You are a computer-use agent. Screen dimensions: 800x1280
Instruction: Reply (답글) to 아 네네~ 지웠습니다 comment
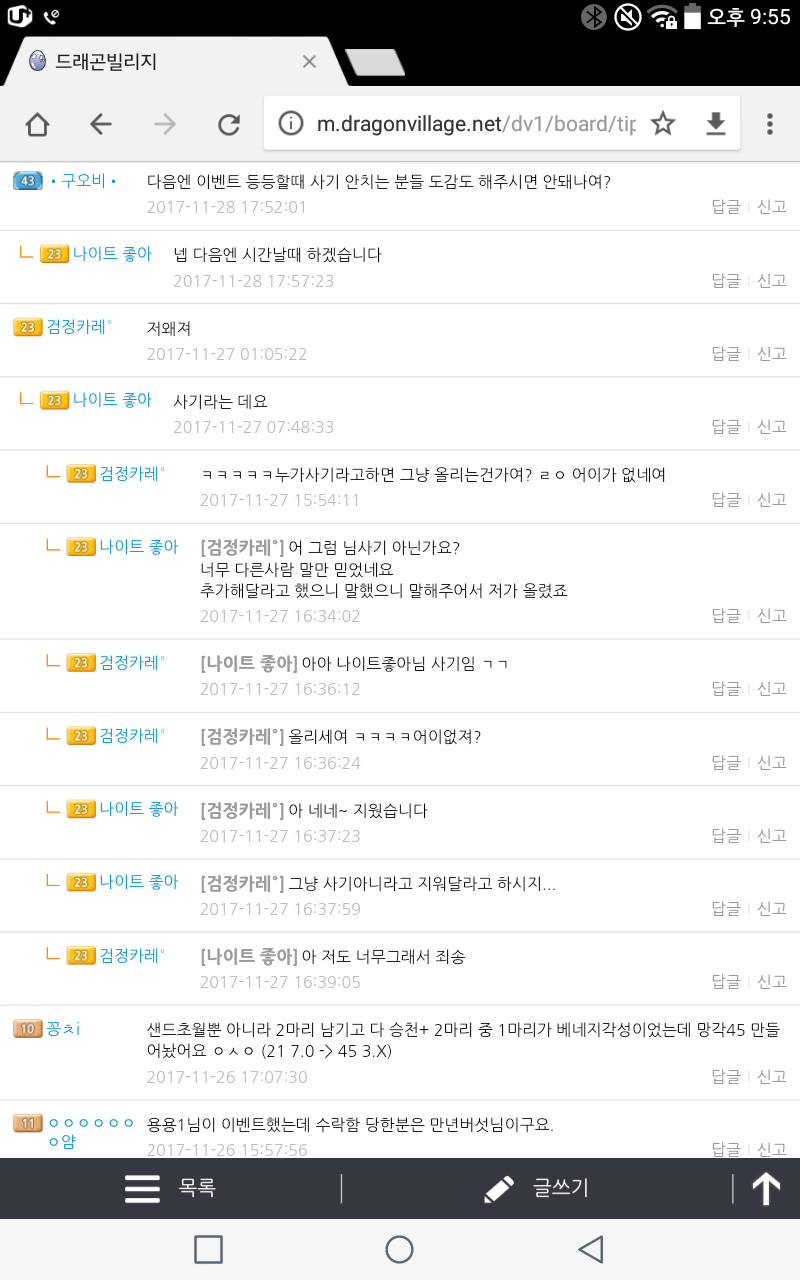pyautogui.click(x=725, y=835)
